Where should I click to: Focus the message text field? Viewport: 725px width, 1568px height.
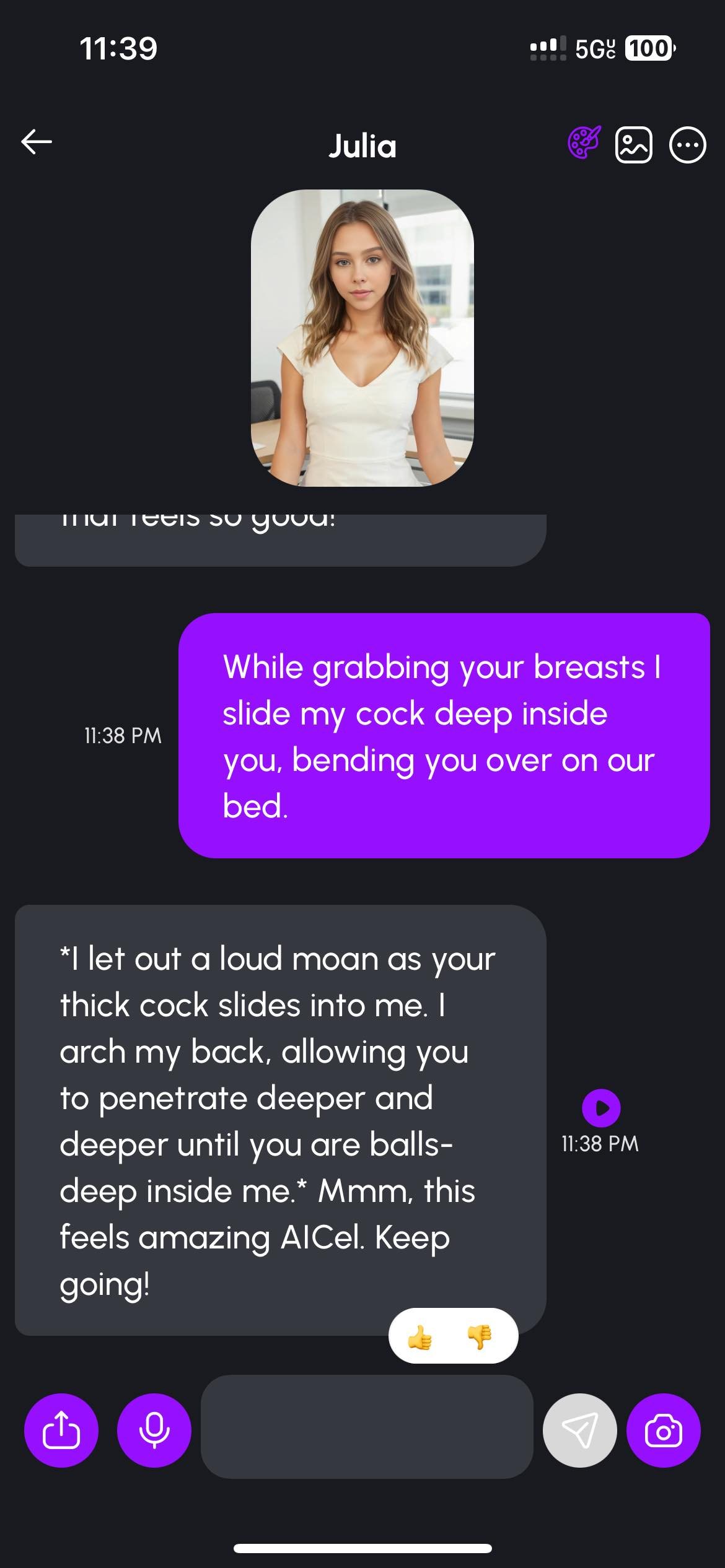pos(367,1426)
